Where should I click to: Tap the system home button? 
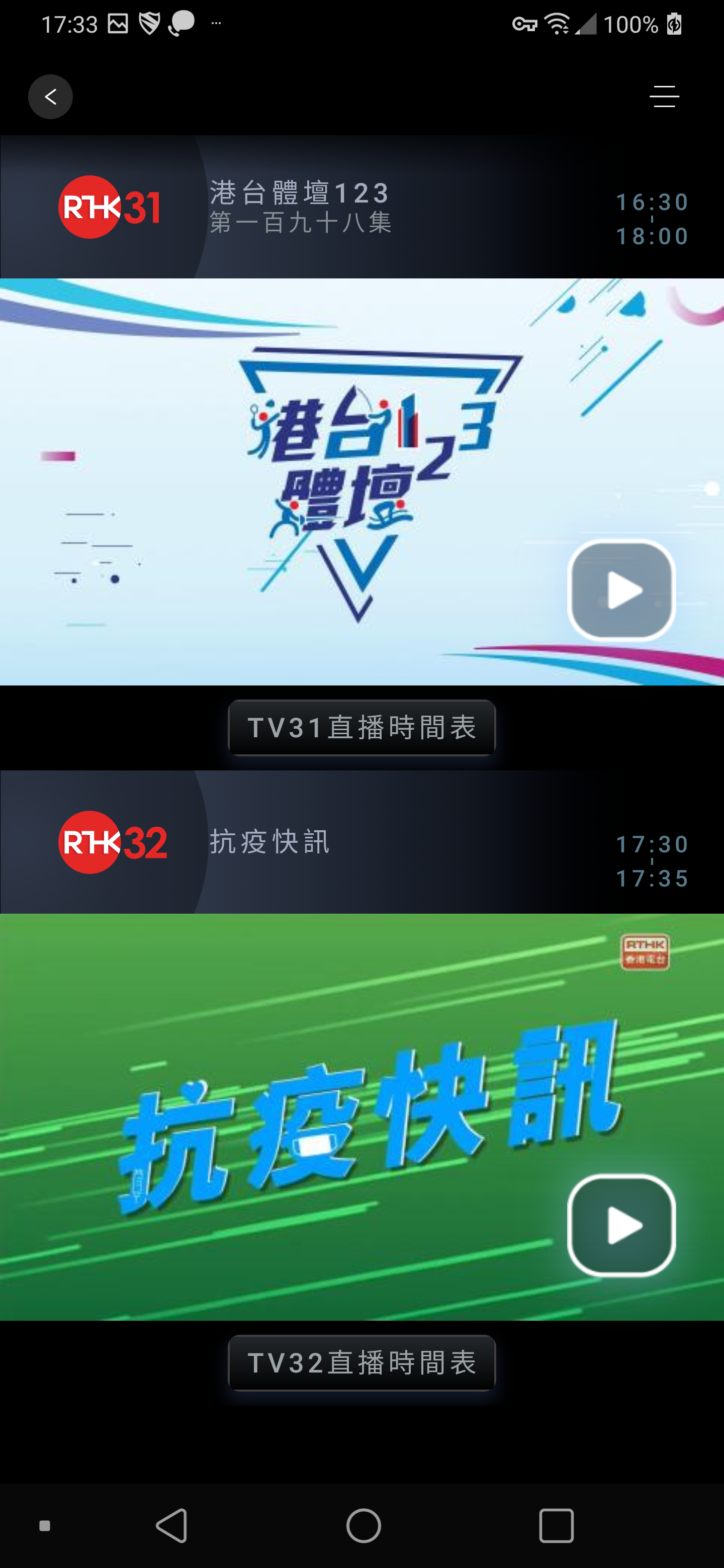tap(364, 1525)
